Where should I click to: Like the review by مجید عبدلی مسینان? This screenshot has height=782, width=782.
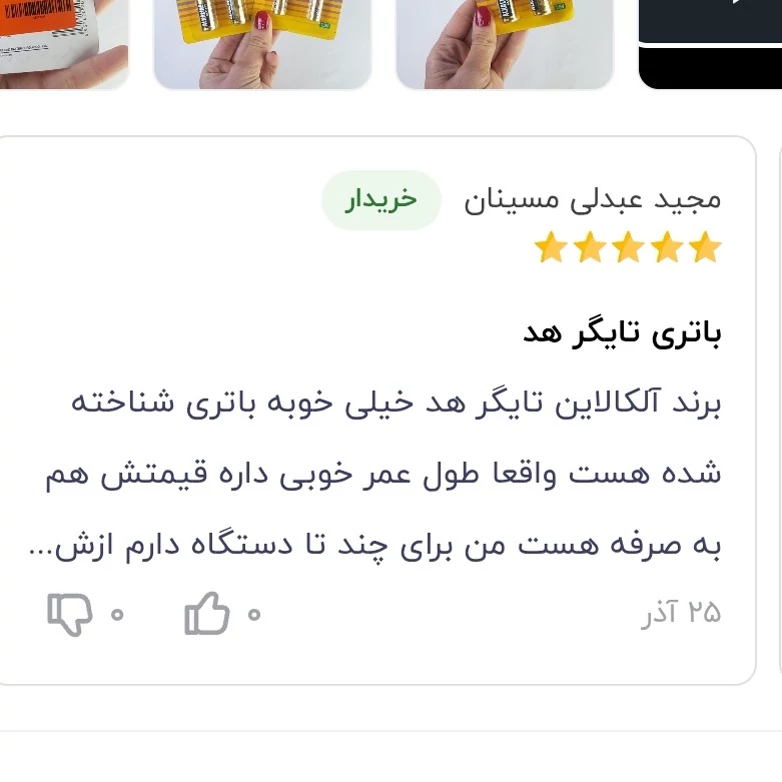coord(207,614)
